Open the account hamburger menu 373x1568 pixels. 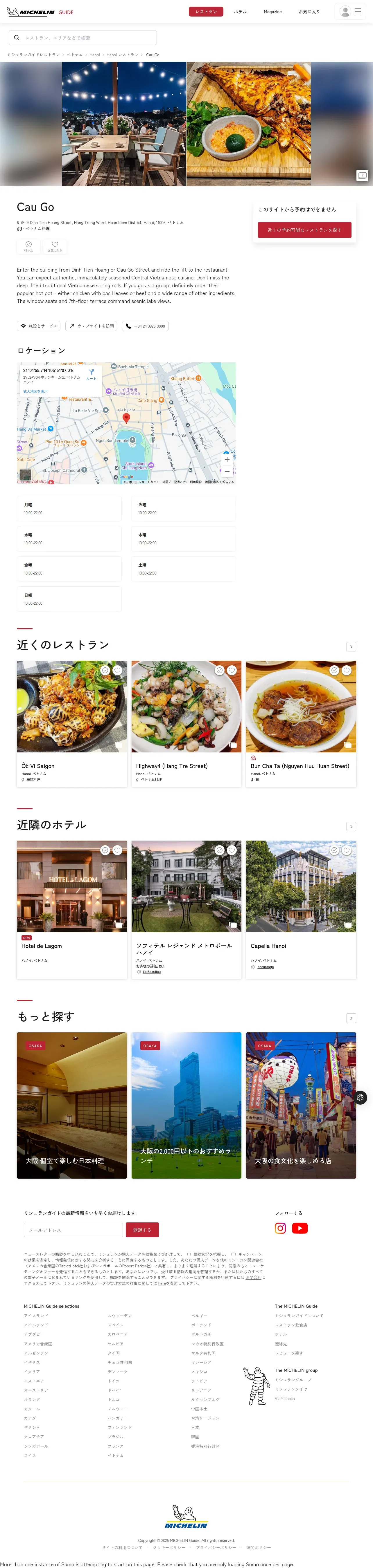[358, 12]
